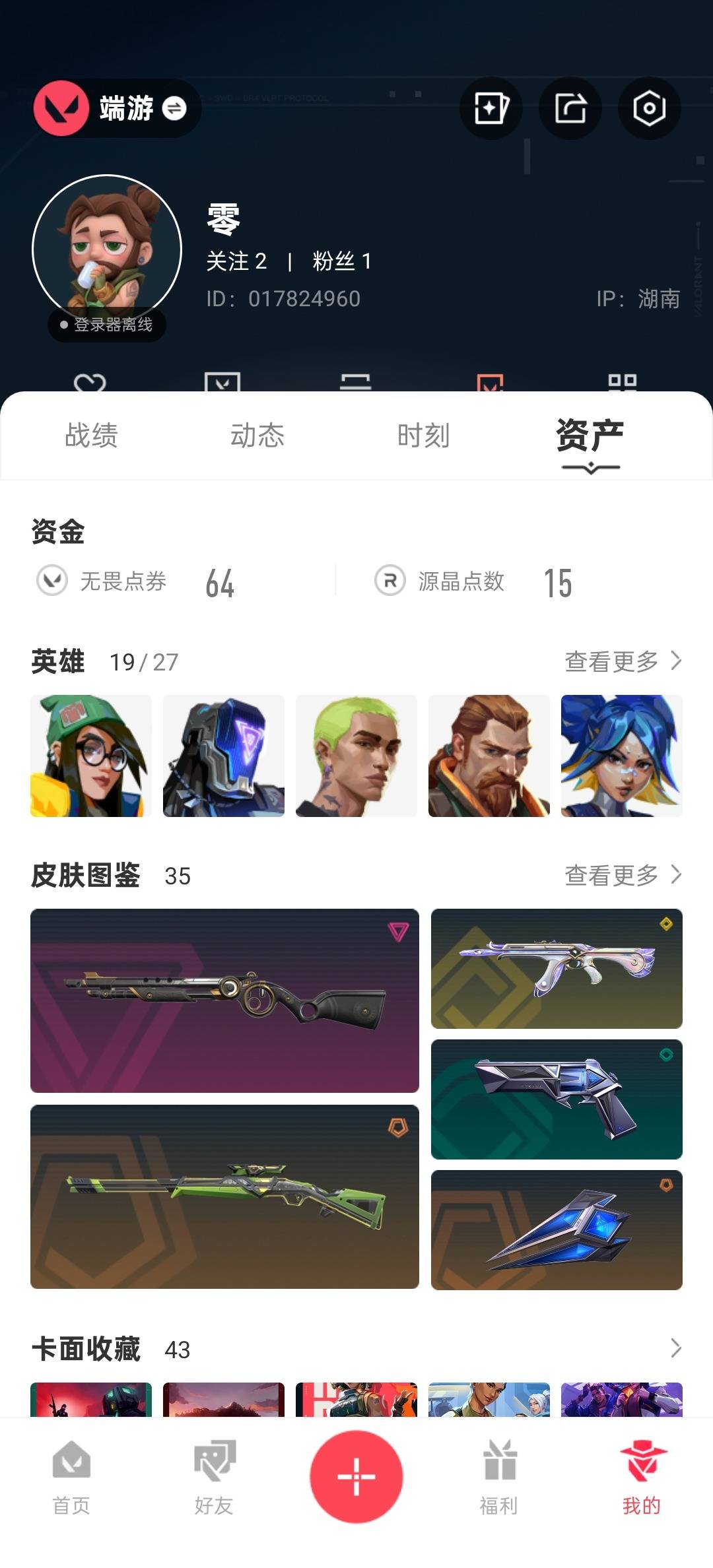713x1568 pixels.
Task: Open the green-beanie hero portrait
Action: coord(91,756)
